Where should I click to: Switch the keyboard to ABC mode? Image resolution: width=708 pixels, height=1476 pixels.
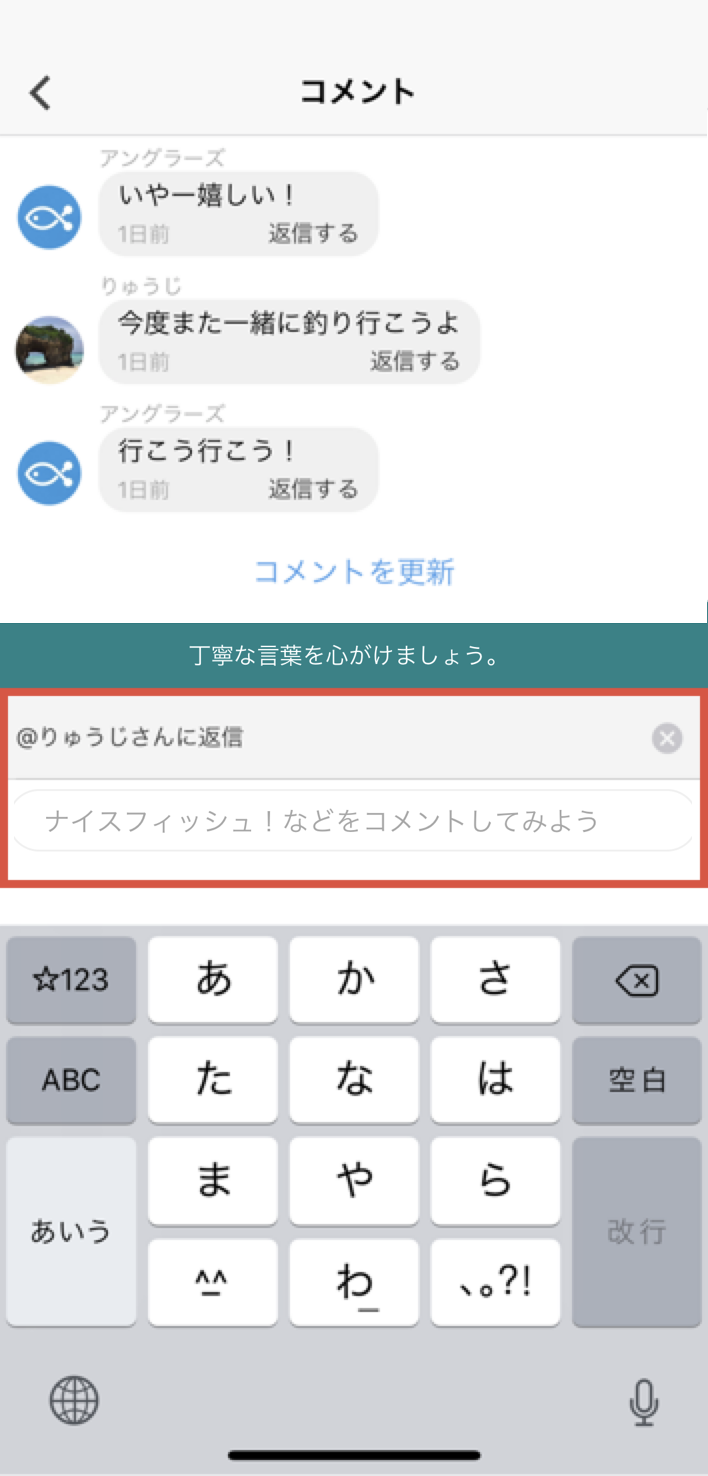[x=71, y=1080]
